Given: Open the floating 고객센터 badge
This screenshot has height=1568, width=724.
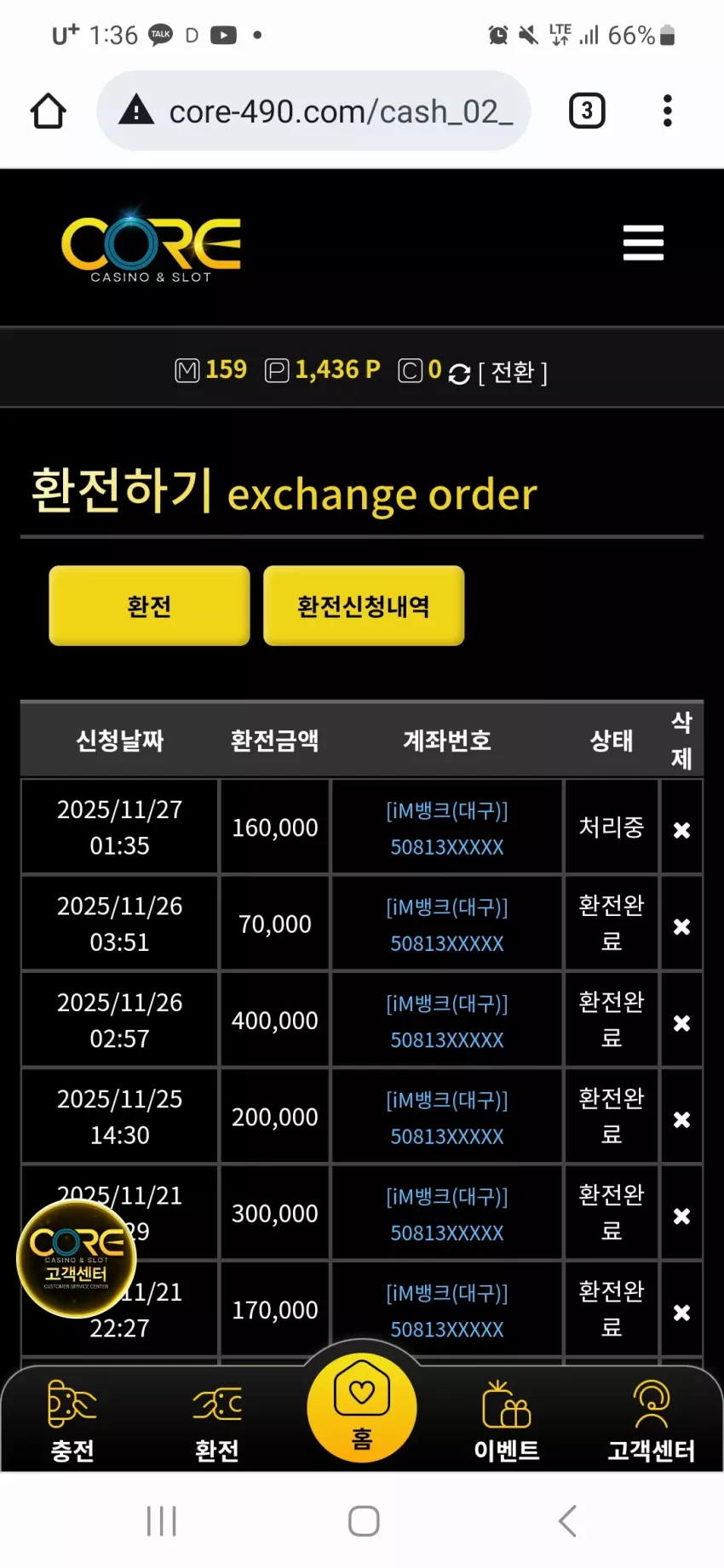Looking at the screenshot, I should 77,1258.
